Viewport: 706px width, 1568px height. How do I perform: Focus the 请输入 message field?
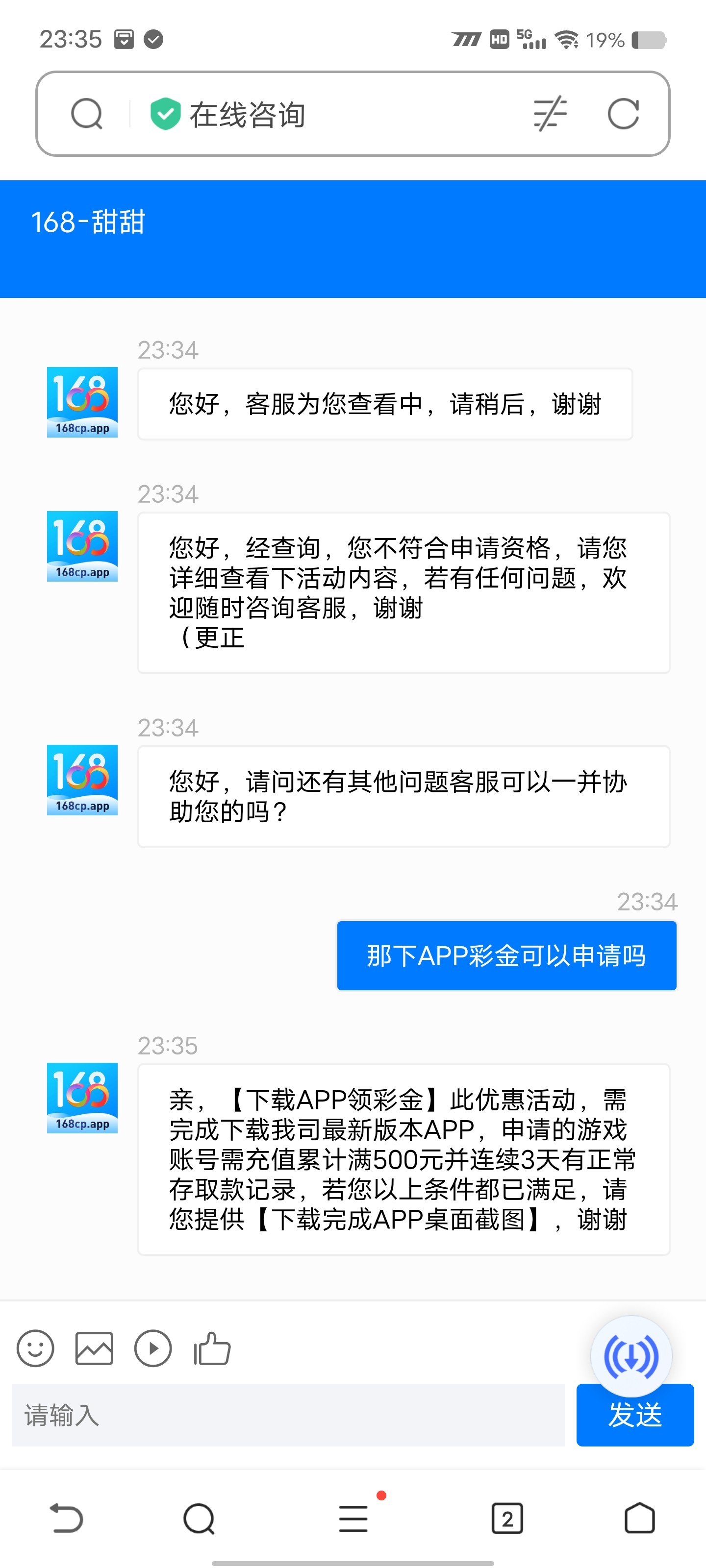pos(287,1415)
